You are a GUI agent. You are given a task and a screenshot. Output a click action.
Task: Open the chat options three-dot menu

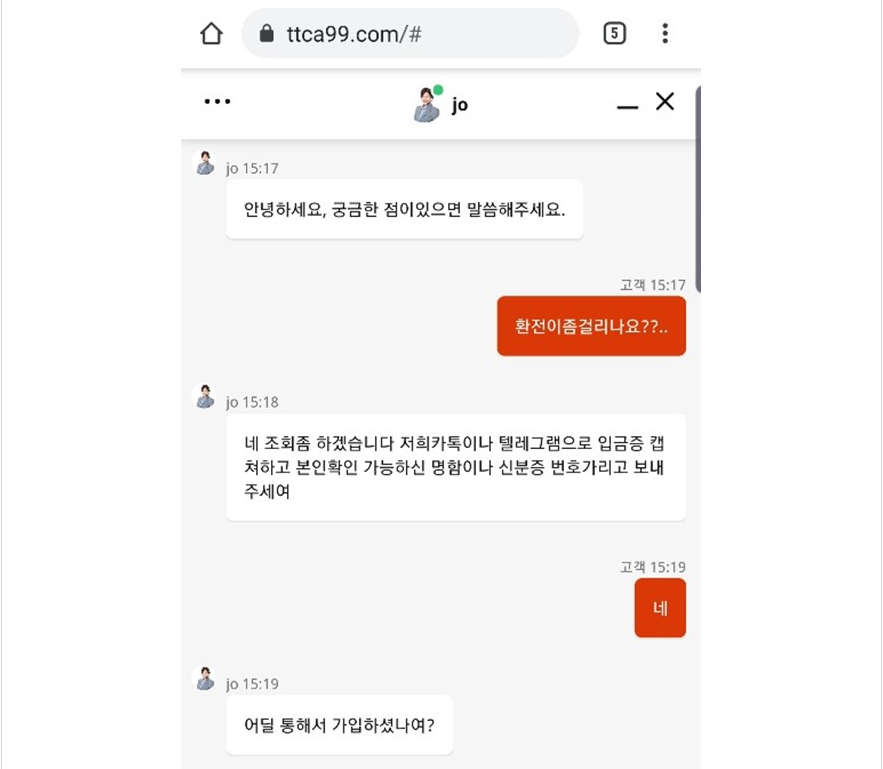click(217, 102)
